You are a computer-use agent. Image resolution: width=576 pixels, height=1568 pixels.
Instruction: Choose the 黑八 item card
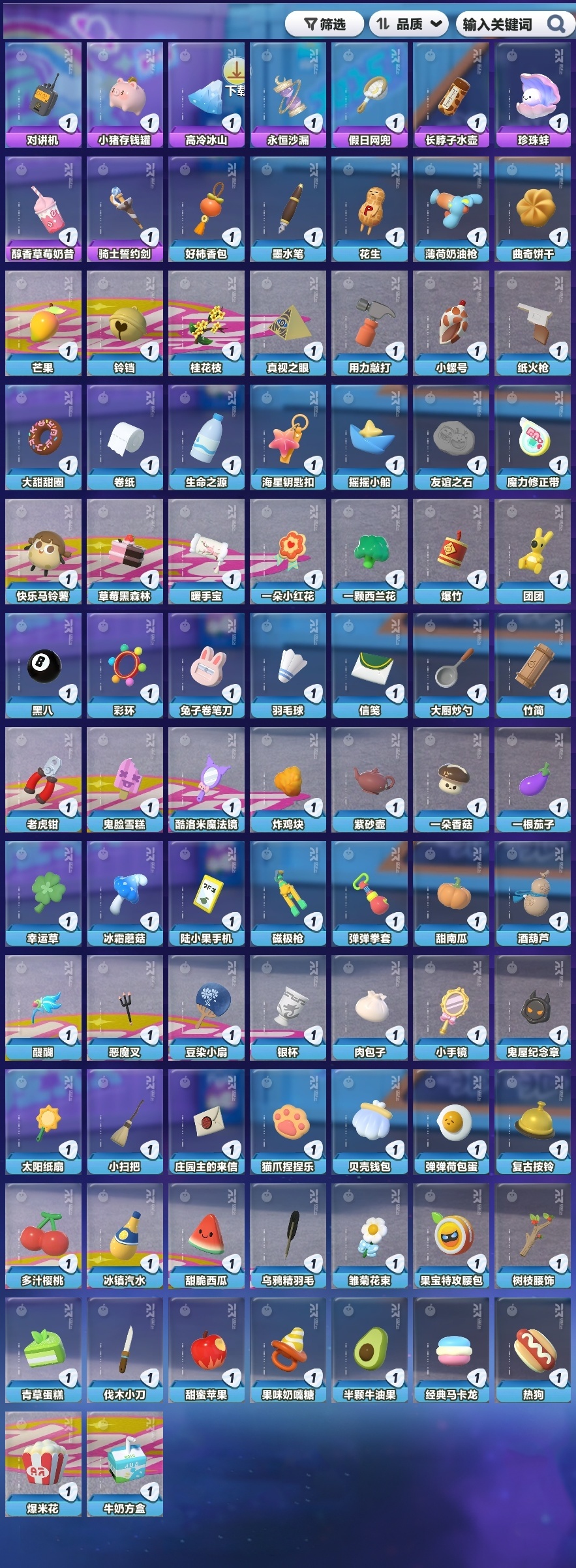coord(43,665)
